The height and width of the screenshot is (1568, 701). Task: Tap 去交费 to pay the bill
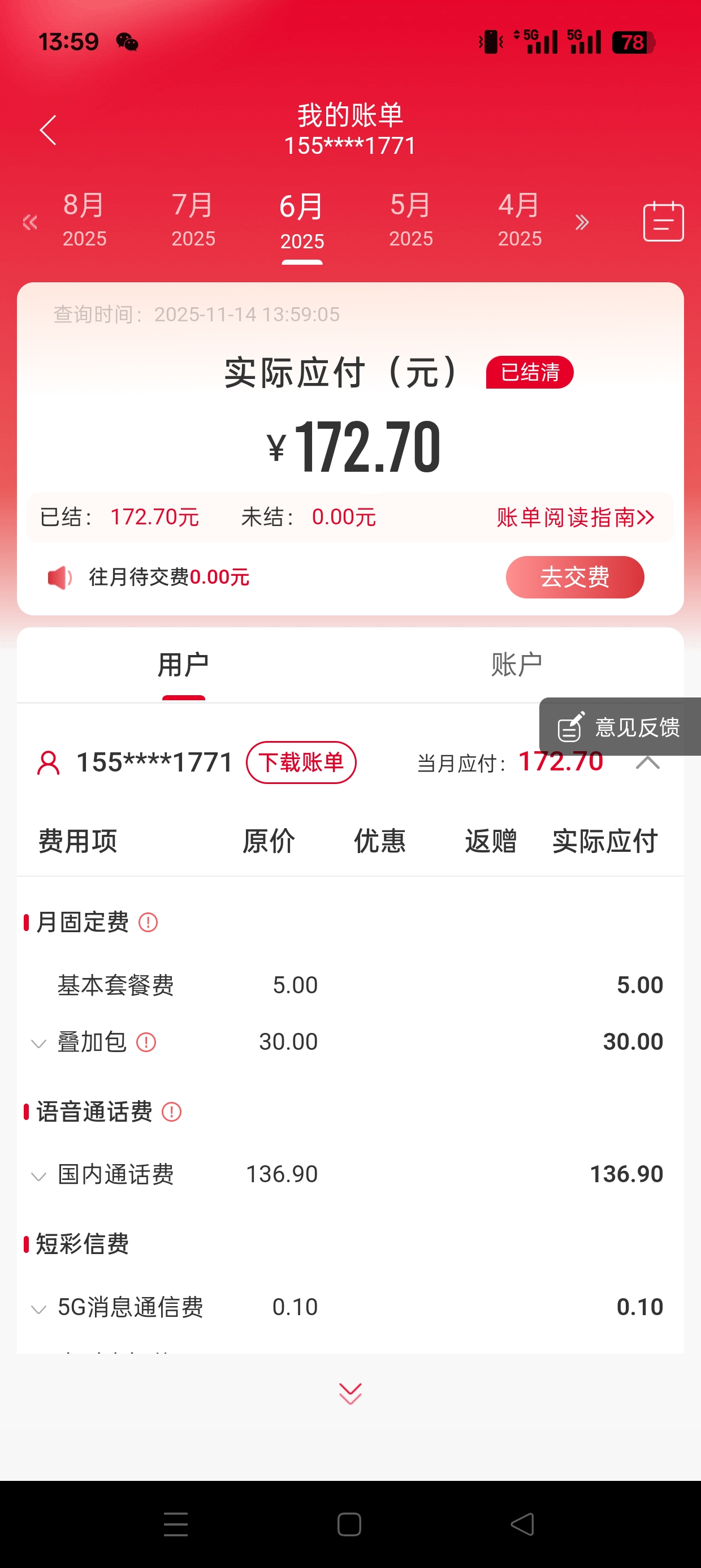574,577
